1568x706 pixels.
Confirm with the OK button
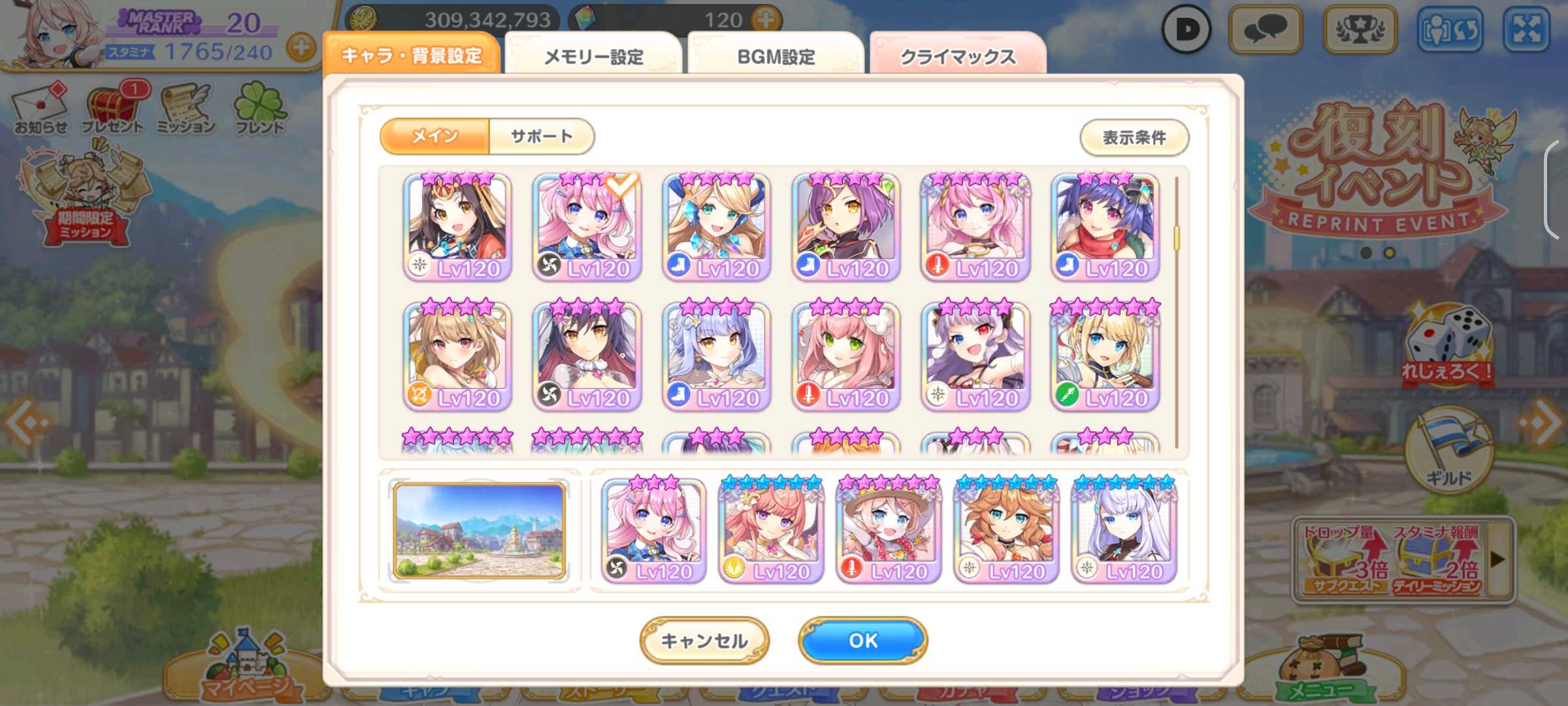click(863, 641)
